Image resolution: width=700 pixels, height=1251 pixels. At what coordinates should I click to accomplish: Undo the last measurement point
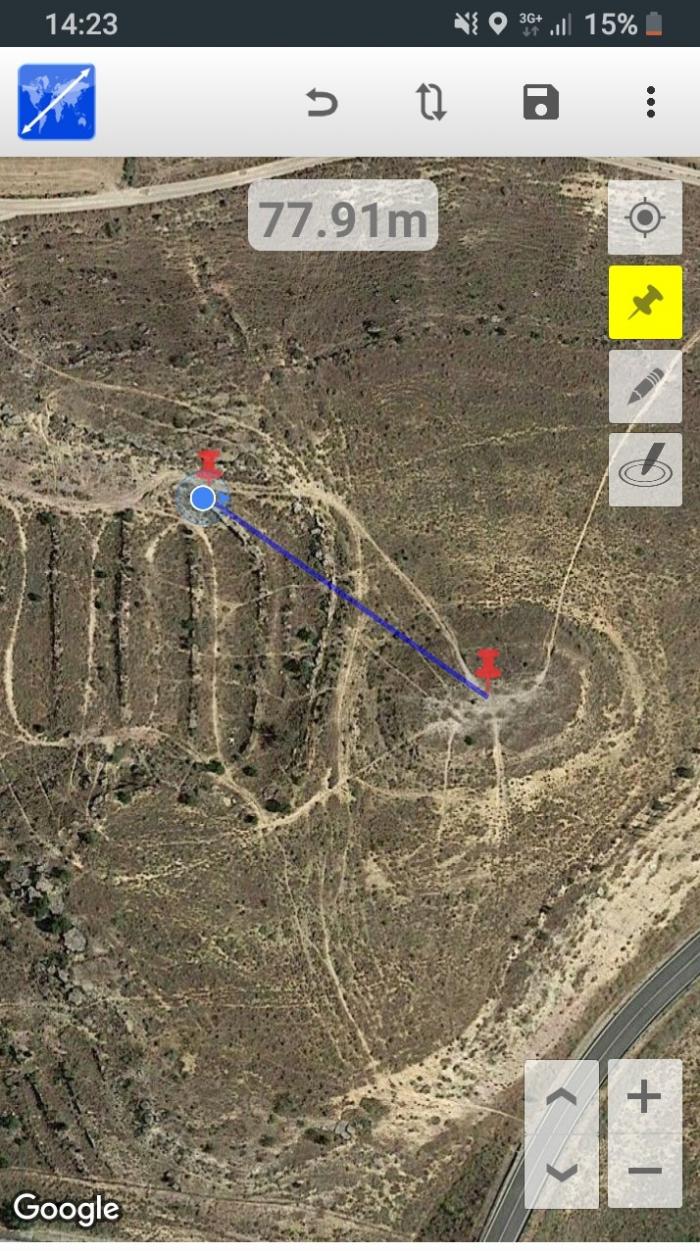point(321,102)
